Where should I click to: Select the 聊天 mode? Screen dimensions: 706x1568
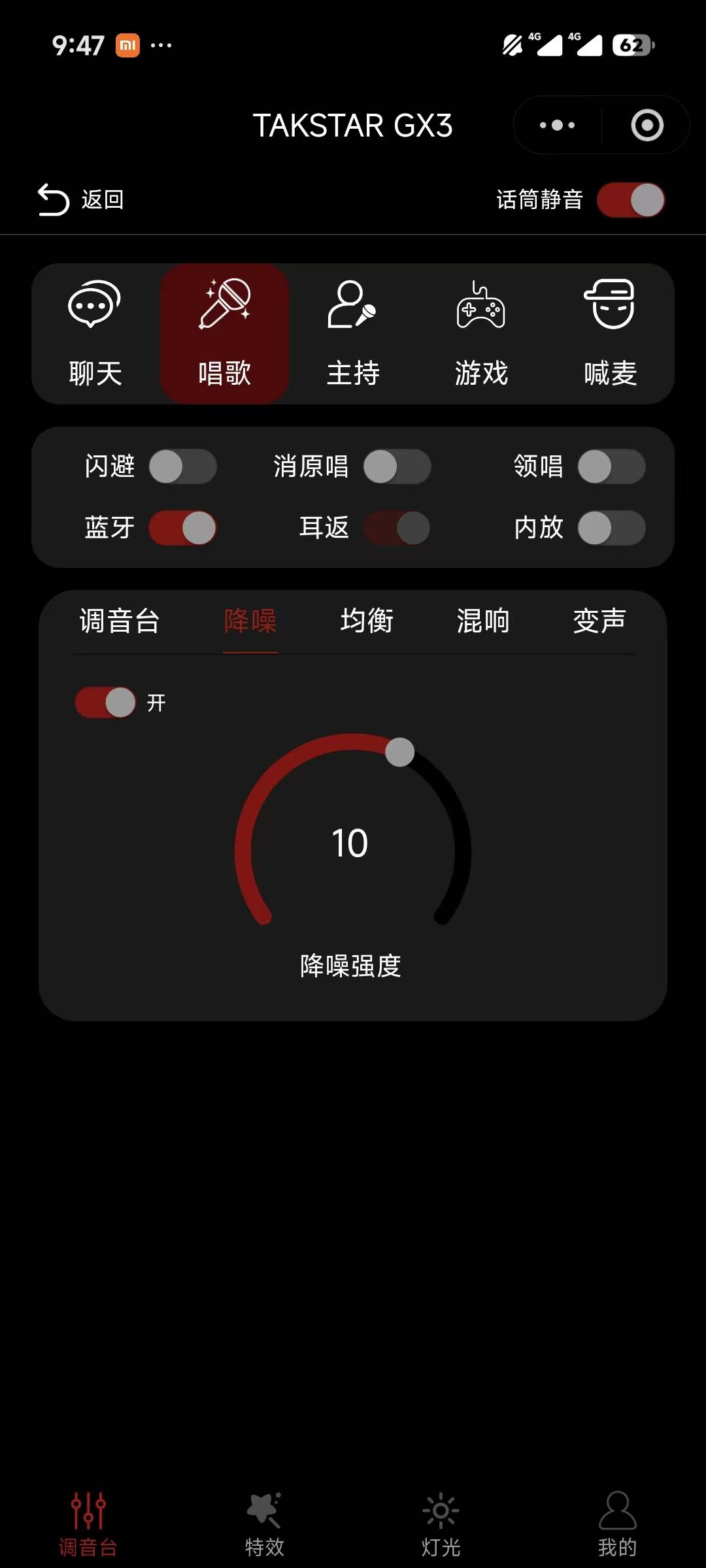(95, 334)
